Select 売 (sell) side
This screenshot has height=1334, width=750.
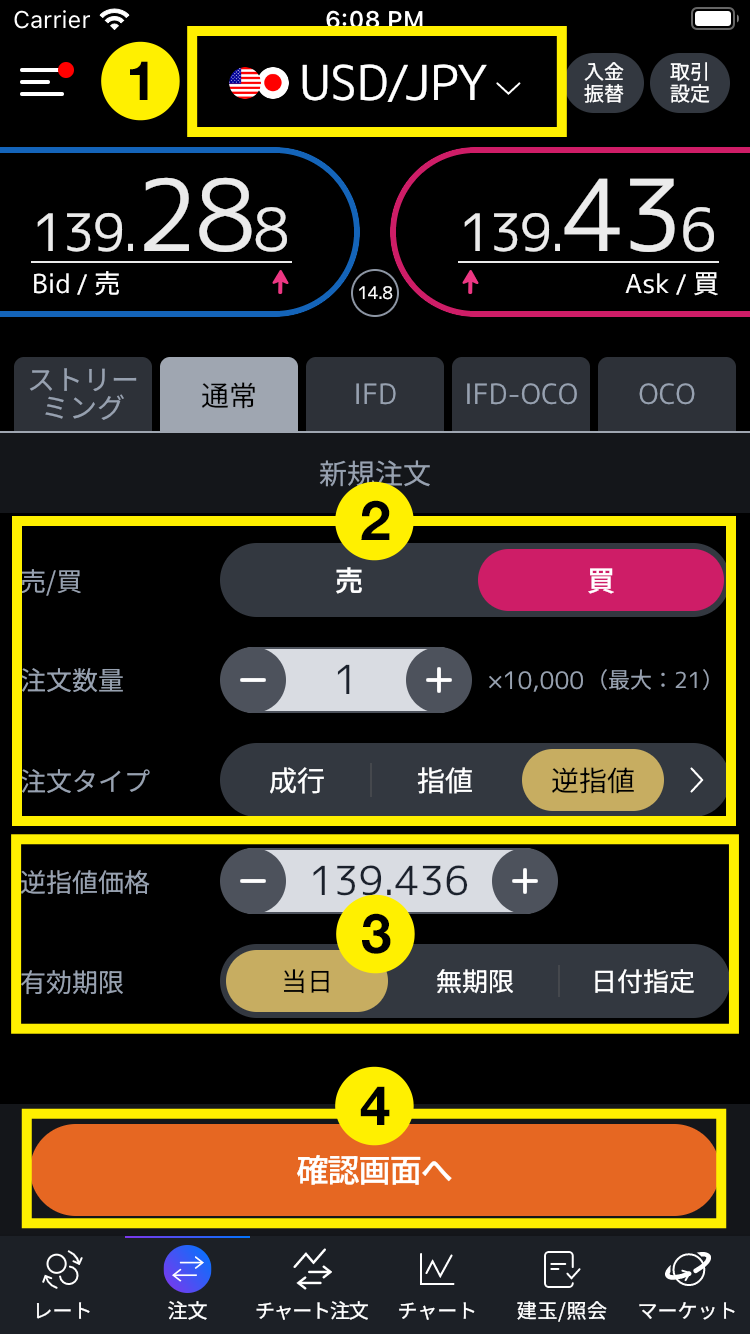[x=349, y=581]
